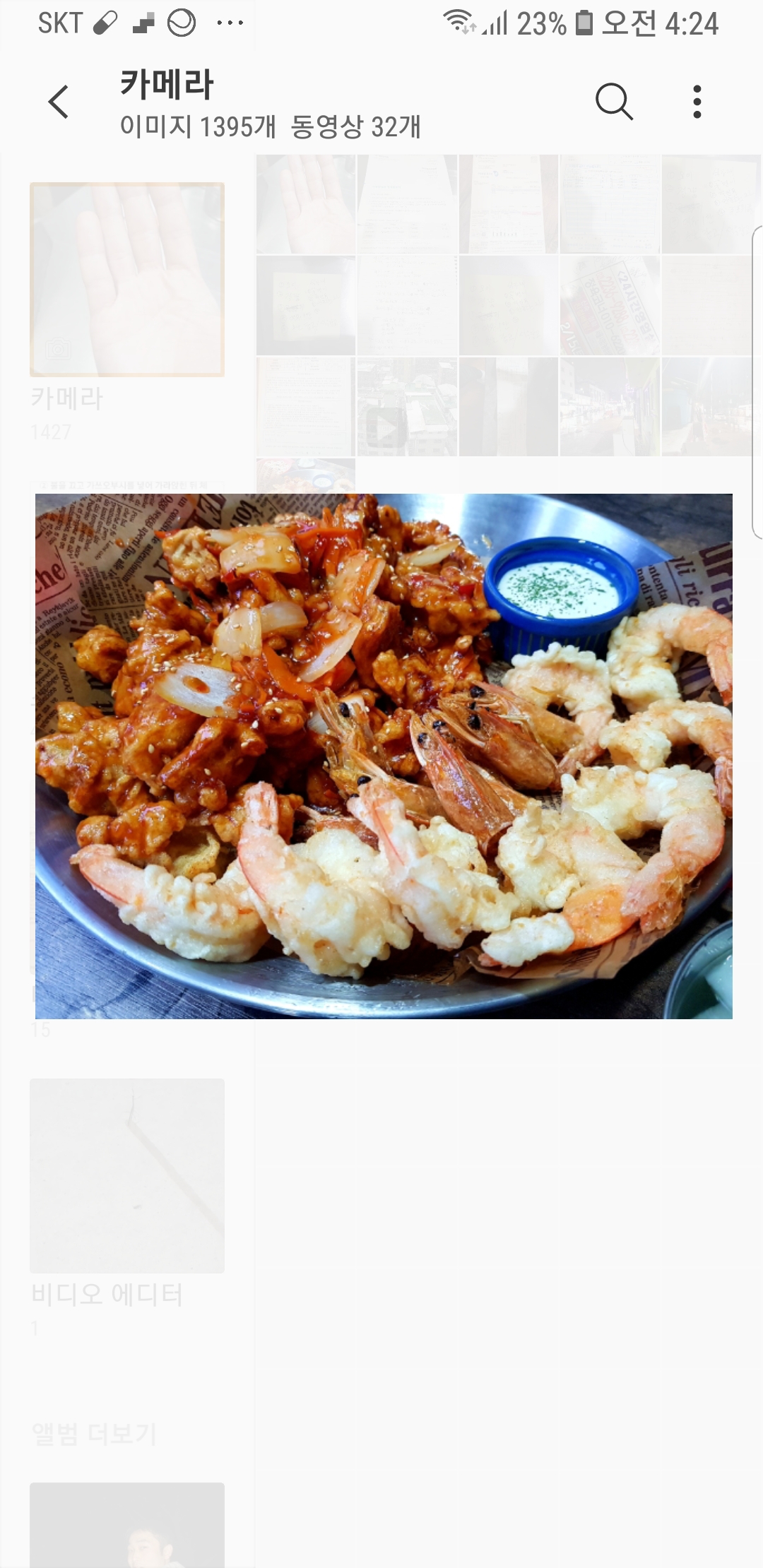
Task: Go back from the 카메라 album
Action: click(x=59, y=102)
